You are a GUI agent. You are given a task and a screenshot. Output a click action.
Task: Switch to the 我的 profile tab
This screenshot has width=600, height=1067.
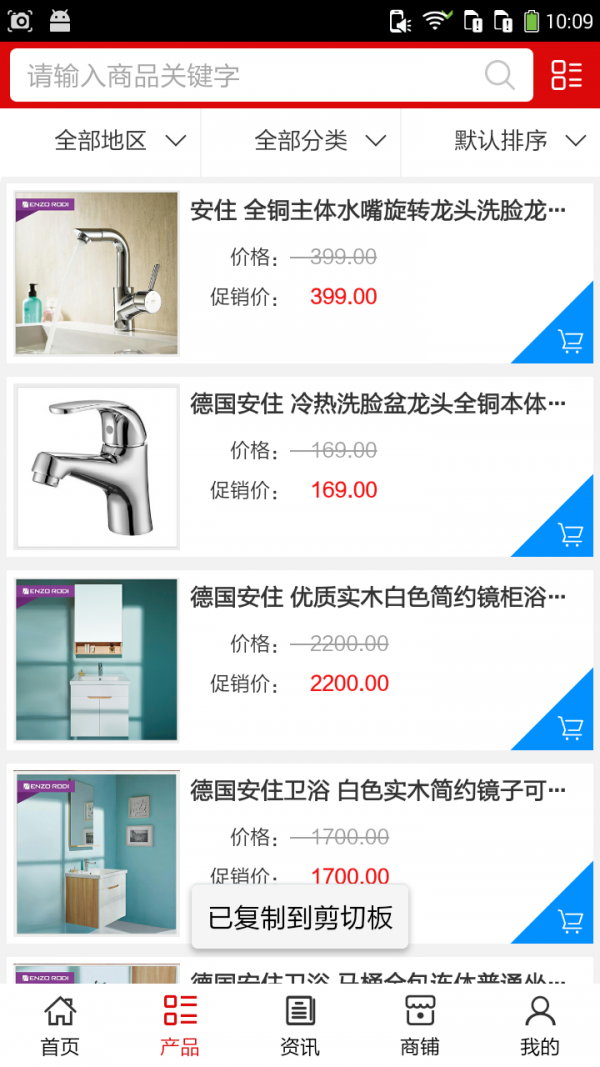click(540, 1025)
